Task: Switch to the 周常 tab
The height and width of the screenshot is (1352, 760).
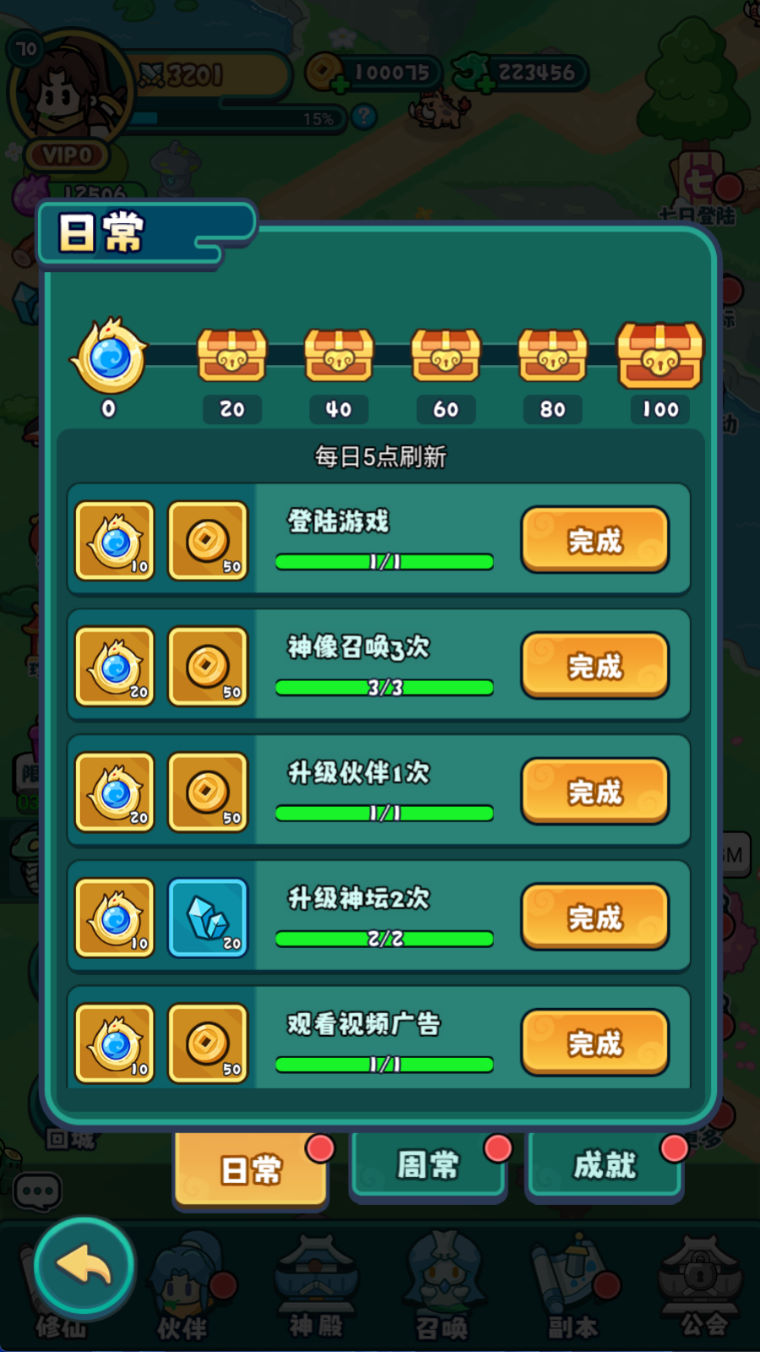Action: tap(428, 1166)
